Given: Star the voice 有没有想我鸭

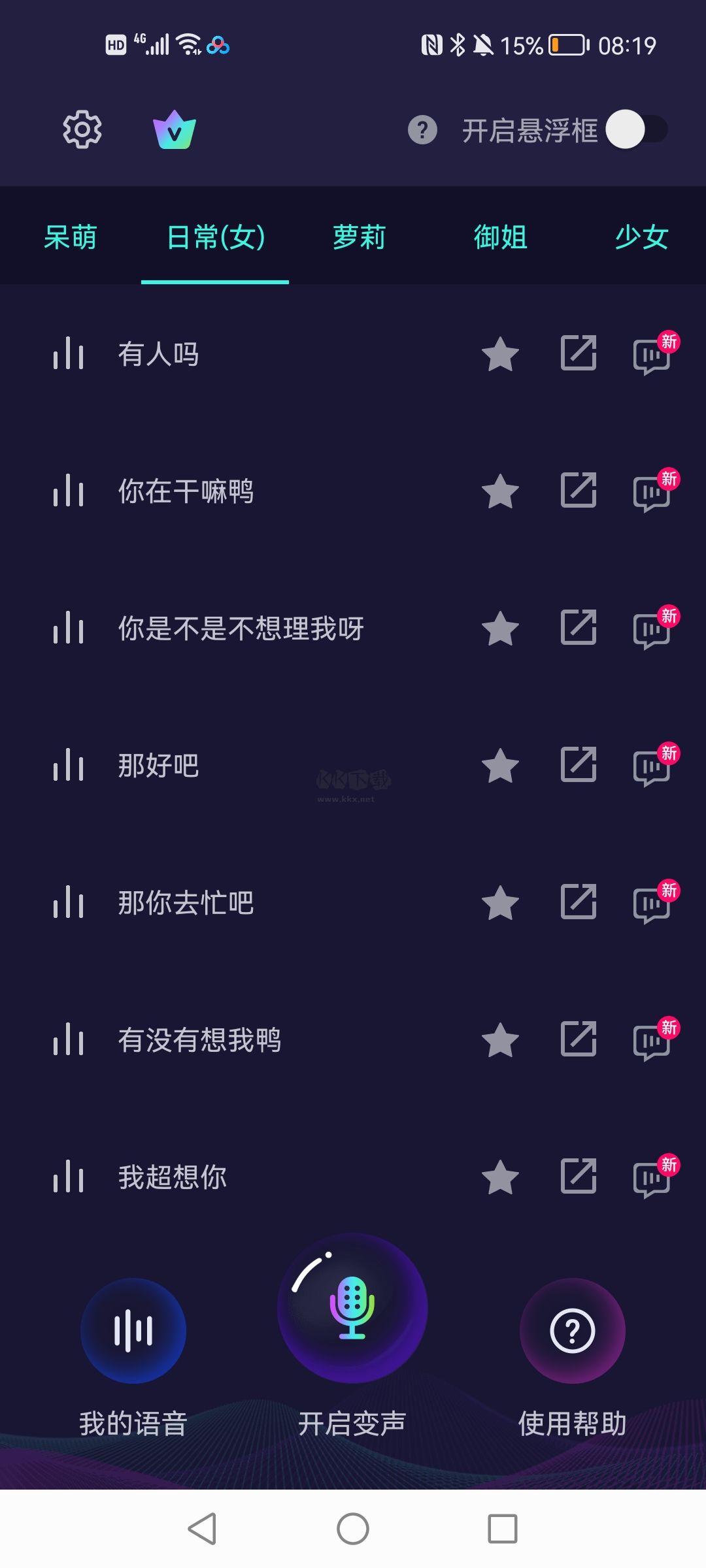Looking at the screenshot, I should coord(500,1041).
